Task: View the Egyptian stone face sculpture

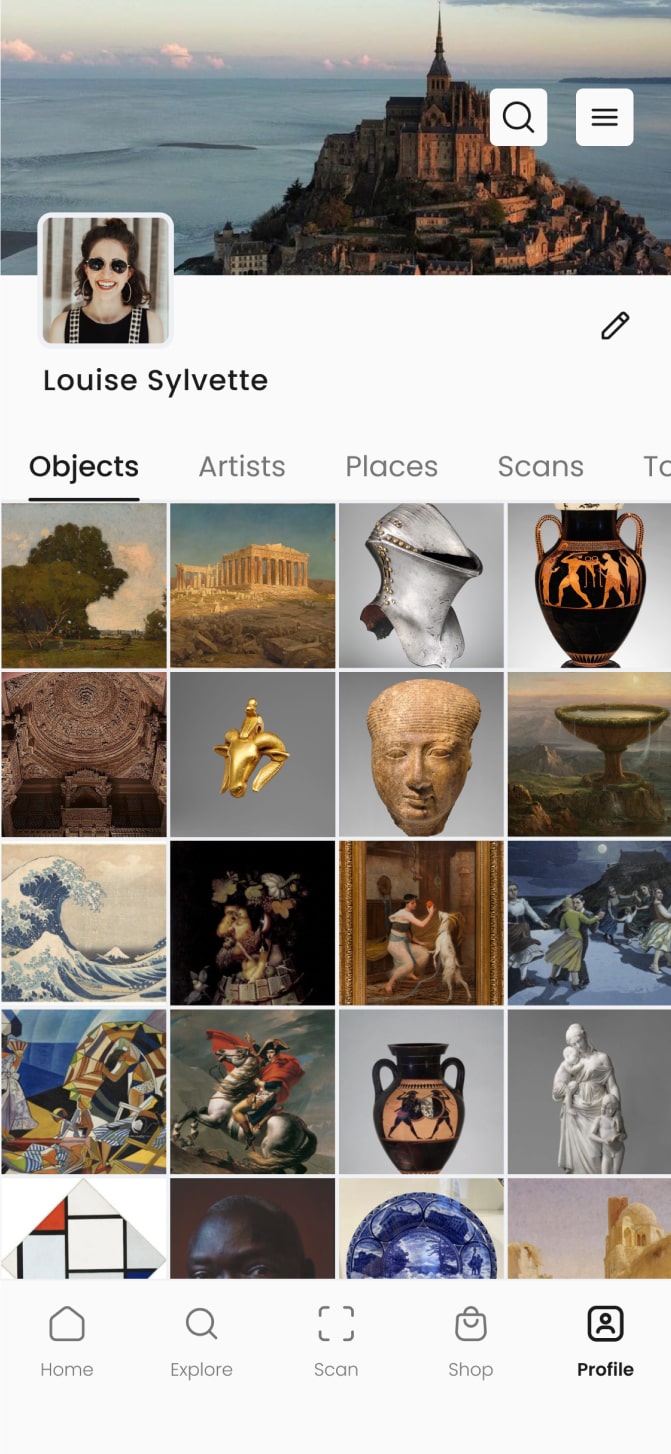Action: (x=421, y=754)
